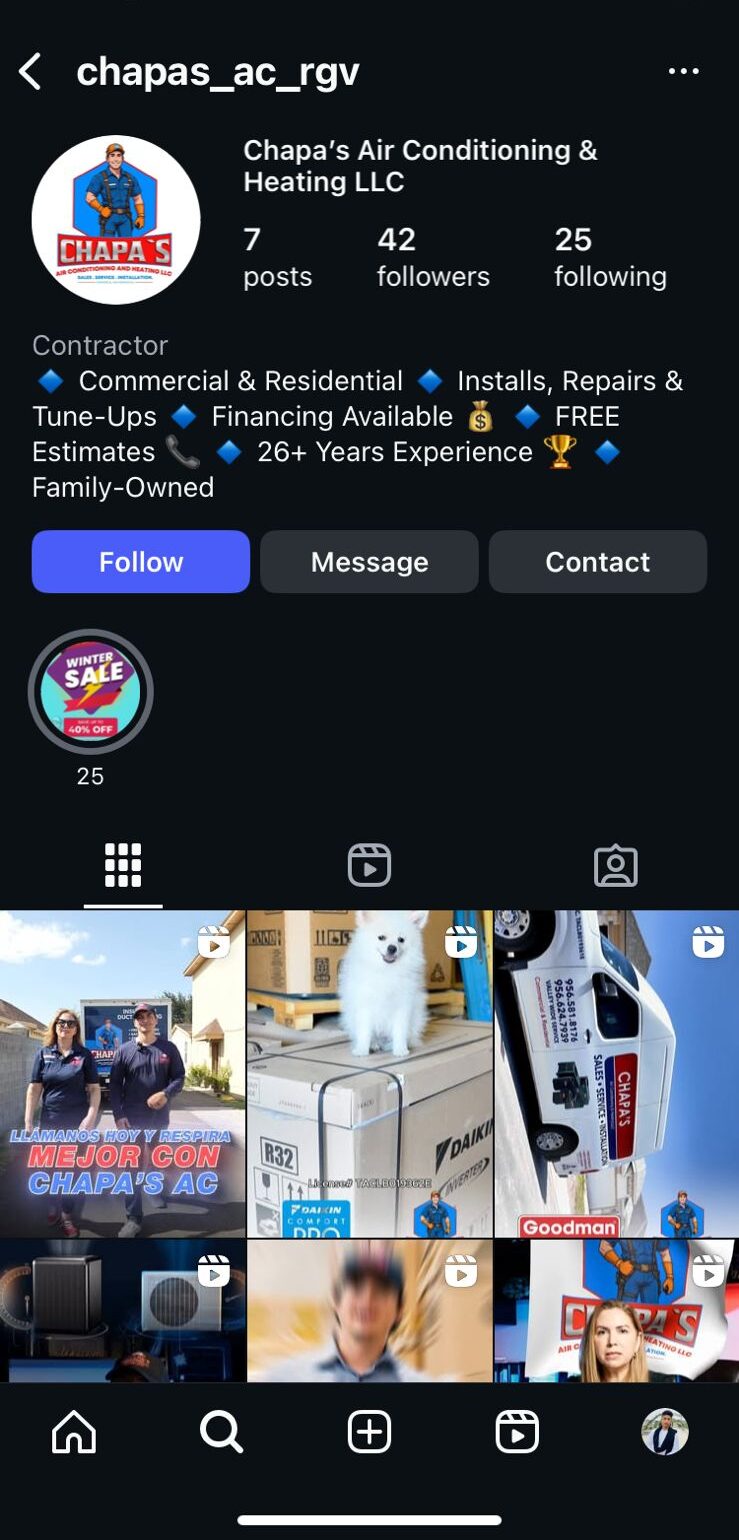
Task: View the 25 following list
Action: (x=610, y=257)
